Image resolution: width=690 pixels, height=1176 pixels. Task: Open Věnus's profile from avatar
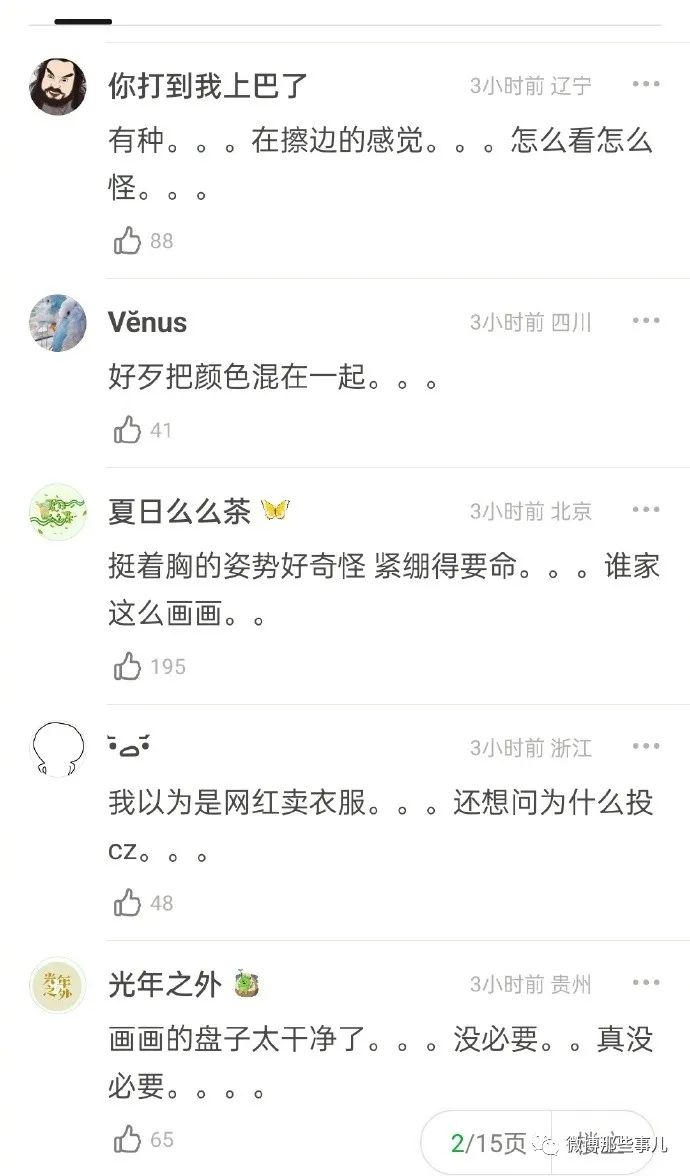[x=58, y=323]
